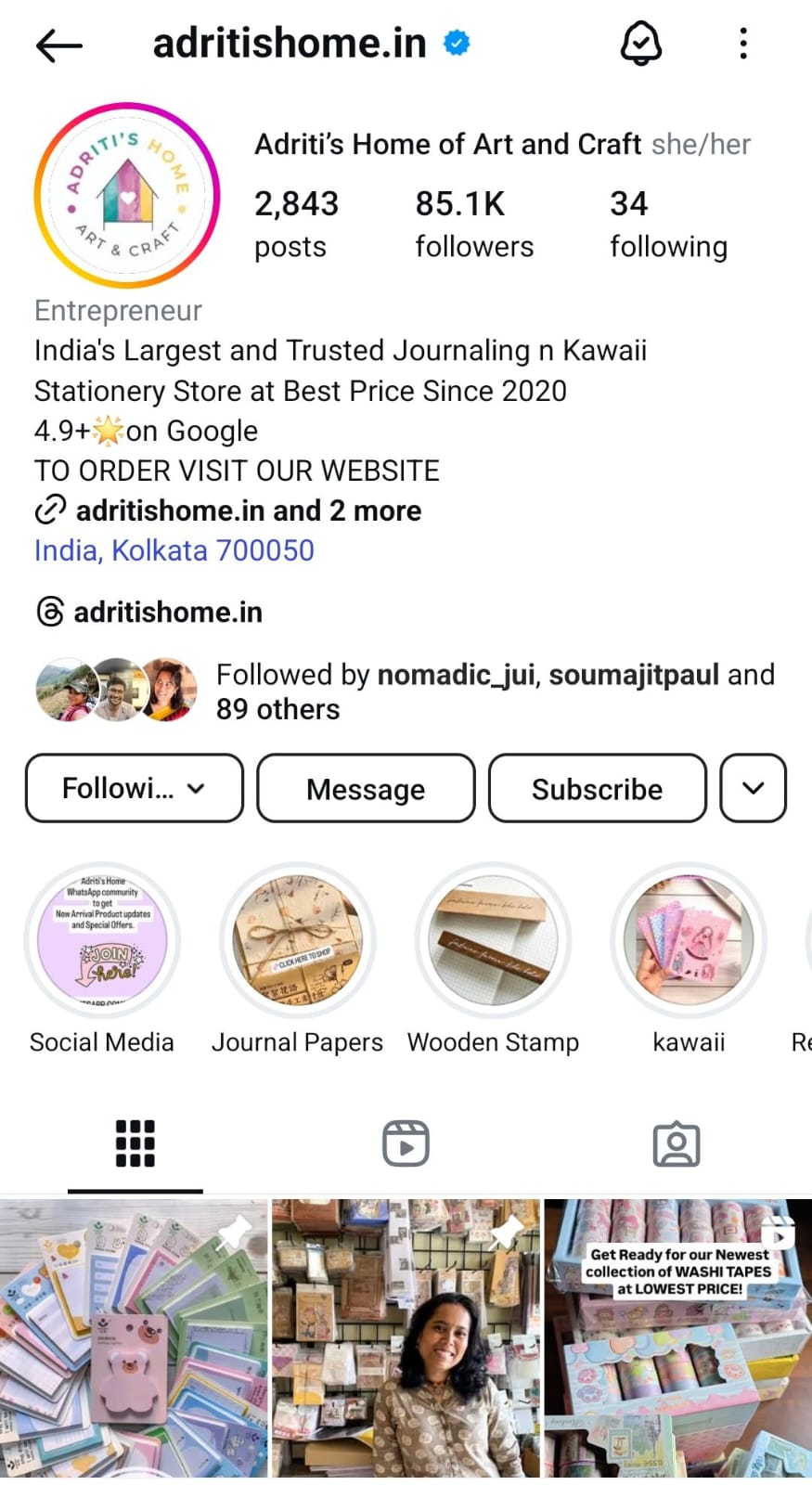
Task: Open the Social Media highlight
Action: [x=102, y=941]
